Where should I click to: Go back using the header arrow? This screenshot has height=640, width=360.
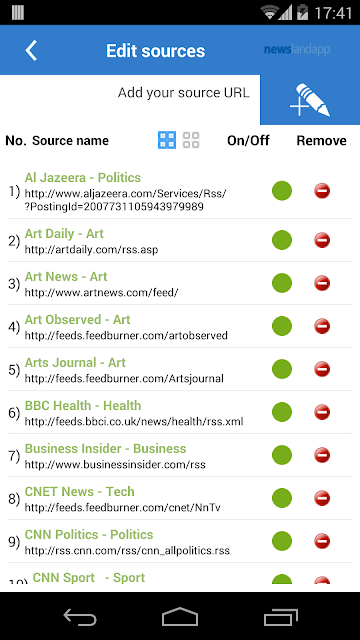point(31,51)
